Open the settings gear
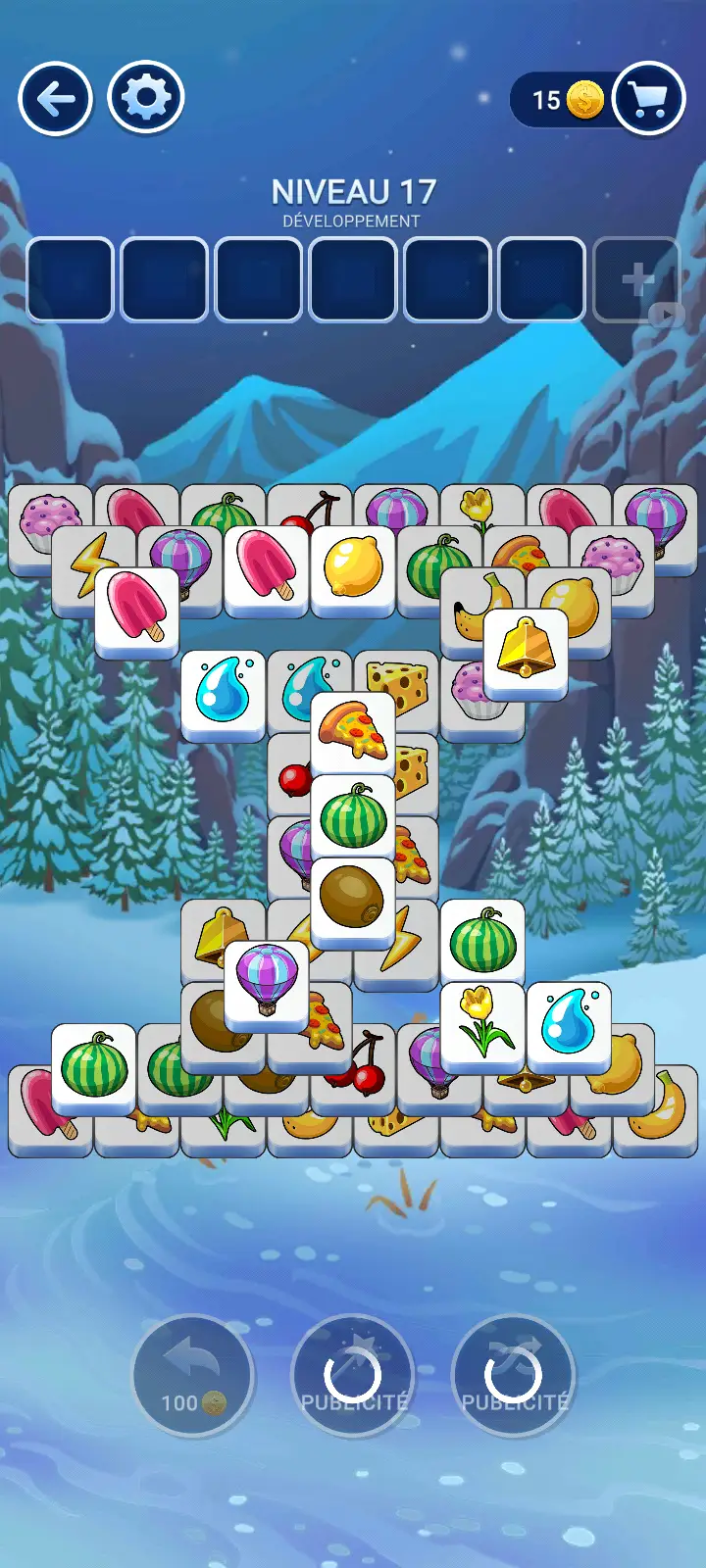The height and width of the screenshot is (1568, 706). [145, 99]
